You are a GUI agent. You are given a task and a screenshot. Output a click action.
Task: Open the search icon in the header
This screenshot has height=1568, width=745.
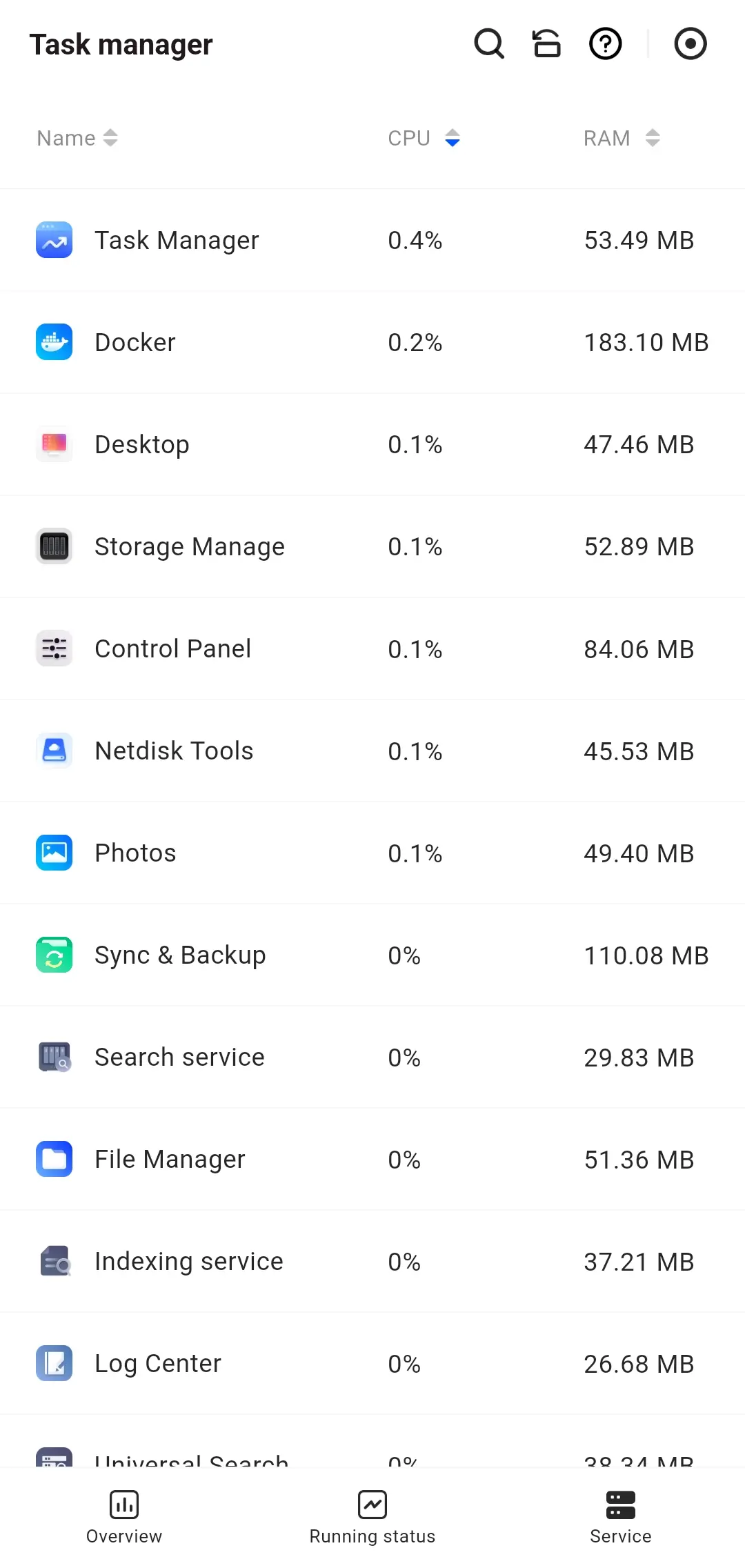[x=489, y=44]
